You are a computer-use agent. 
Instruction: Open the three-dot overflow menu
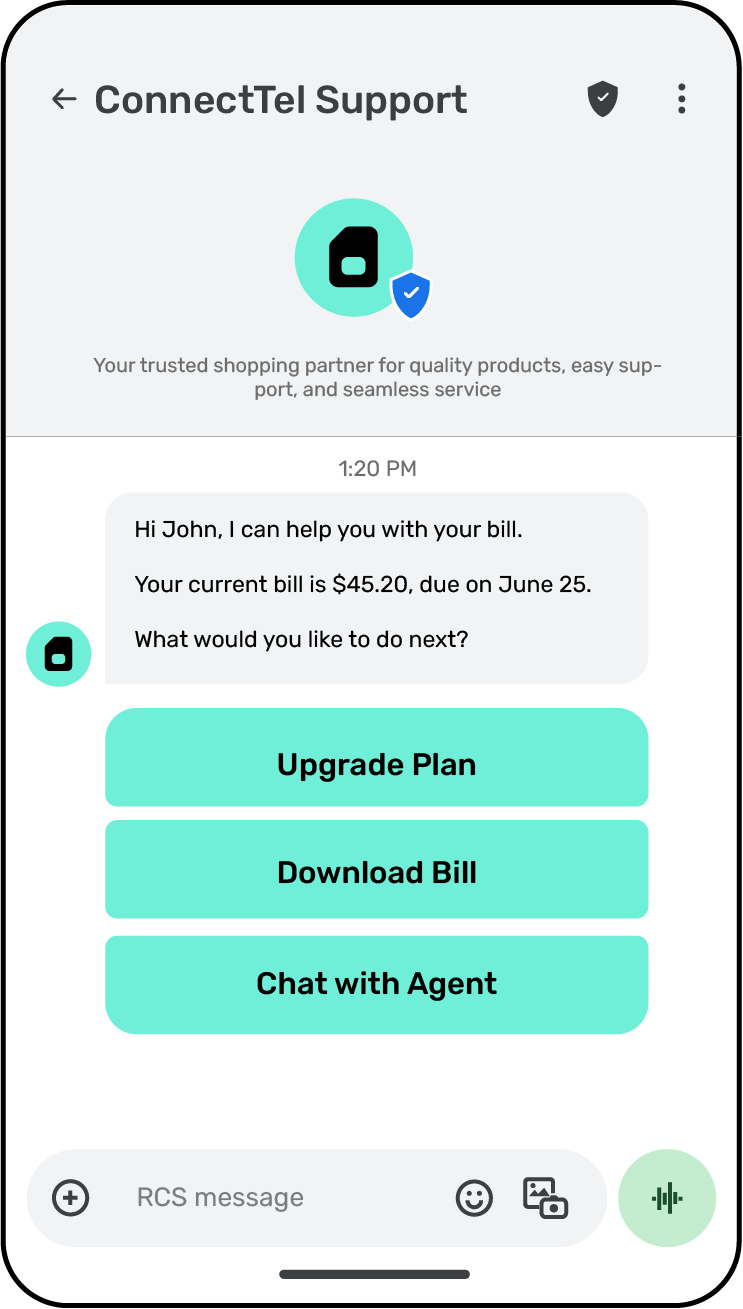click(x=681, y=99)
